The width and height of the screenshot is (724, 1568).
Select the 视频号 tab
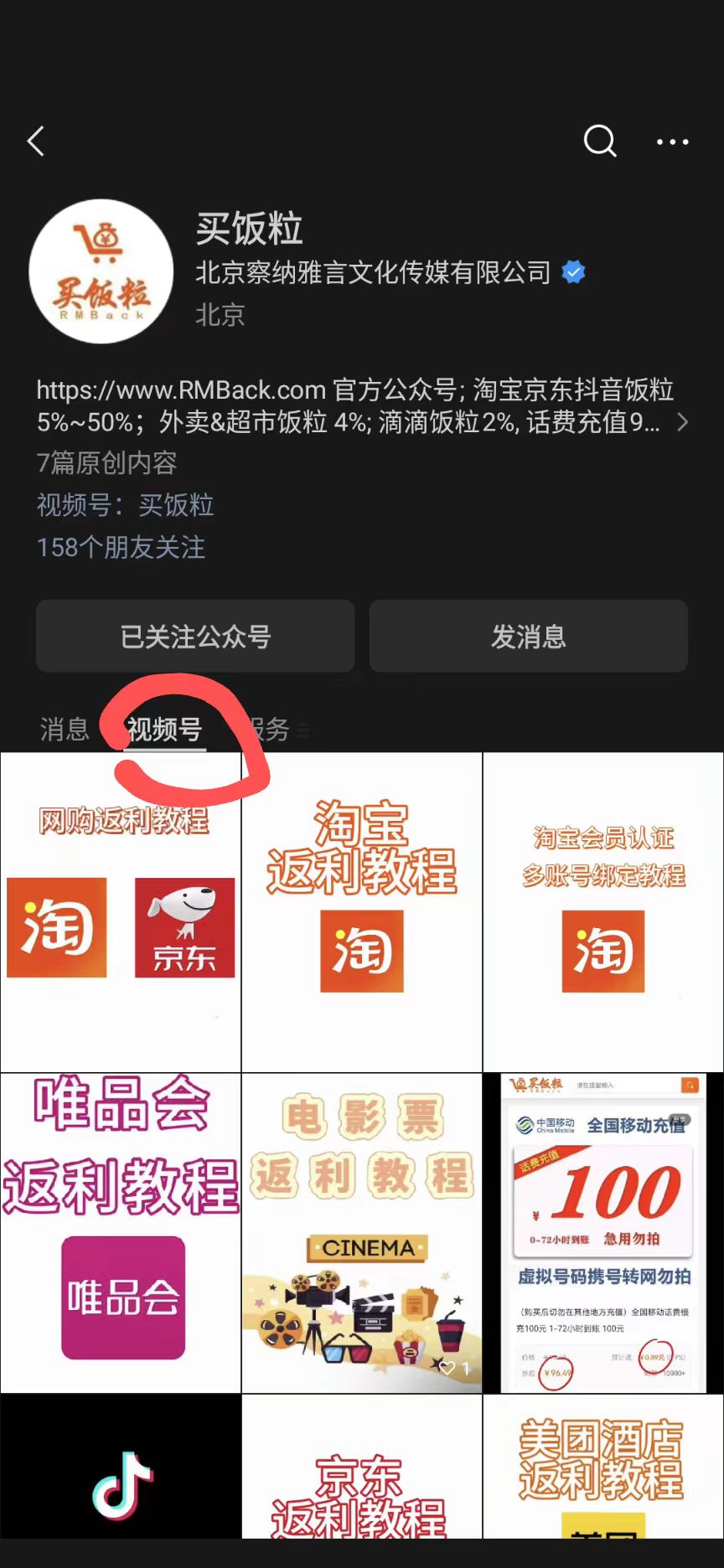coord(165,730)
